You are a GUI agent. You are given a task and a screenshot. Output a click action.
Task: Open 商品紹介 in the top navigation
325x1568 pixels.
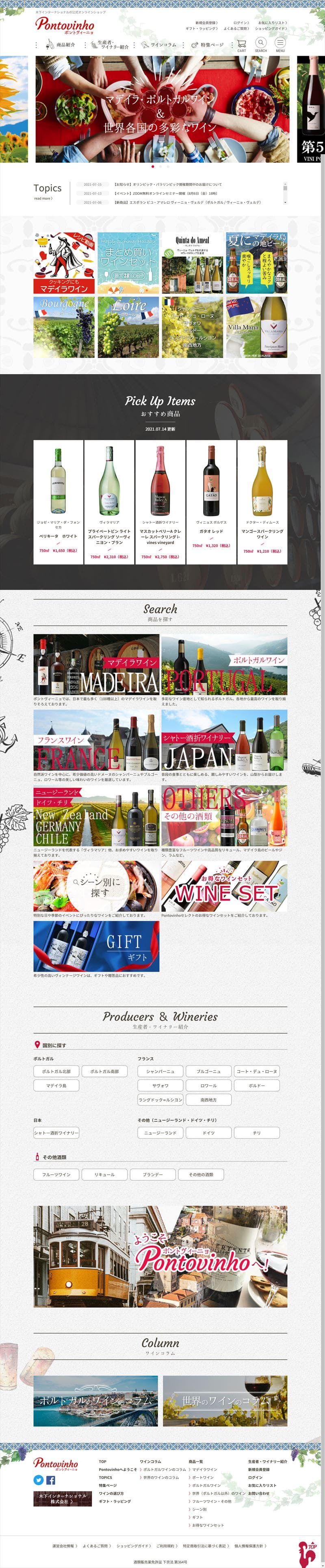point(61,45)
